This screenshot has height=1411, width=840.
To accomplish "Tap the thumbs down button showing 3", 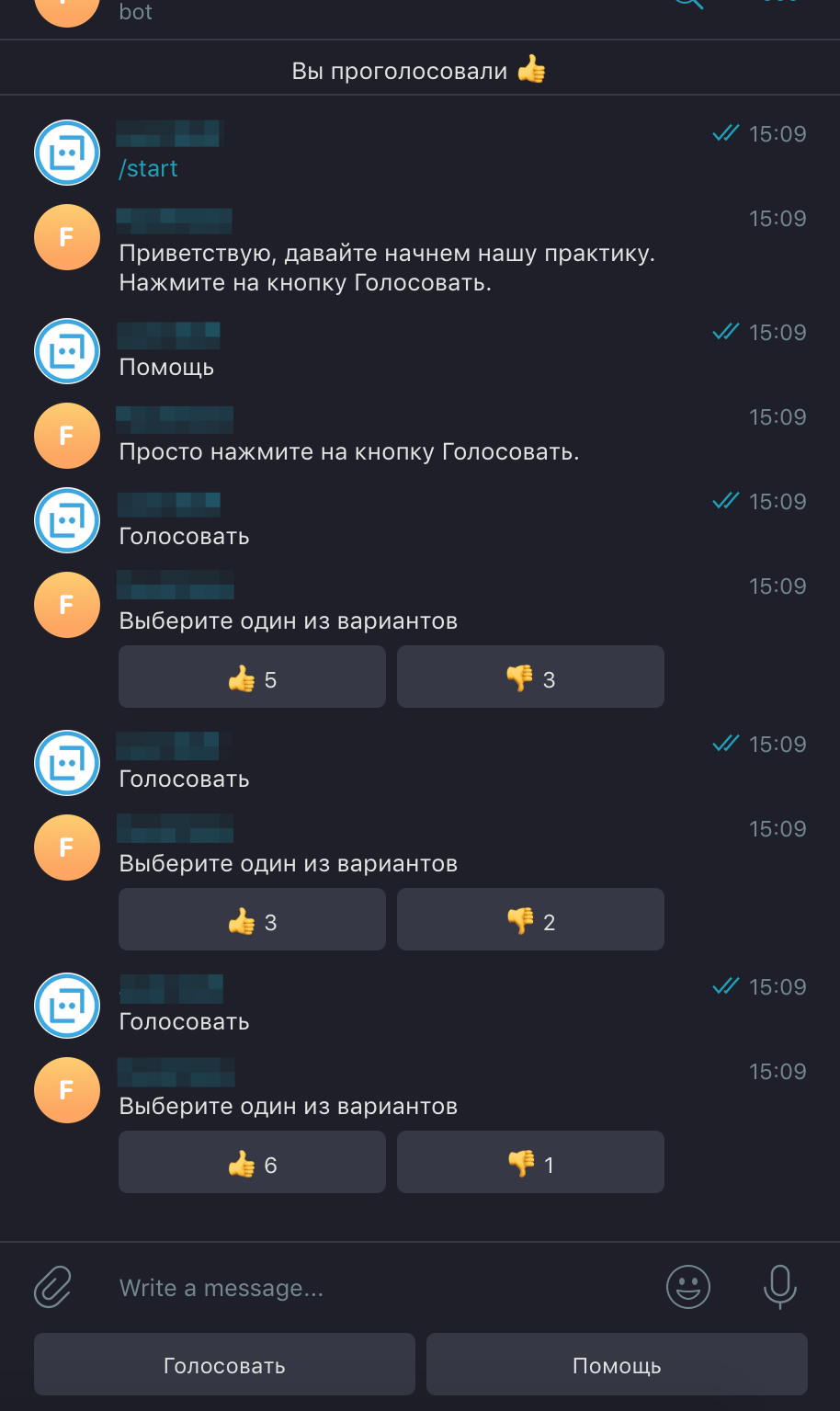I will point(530,677).
